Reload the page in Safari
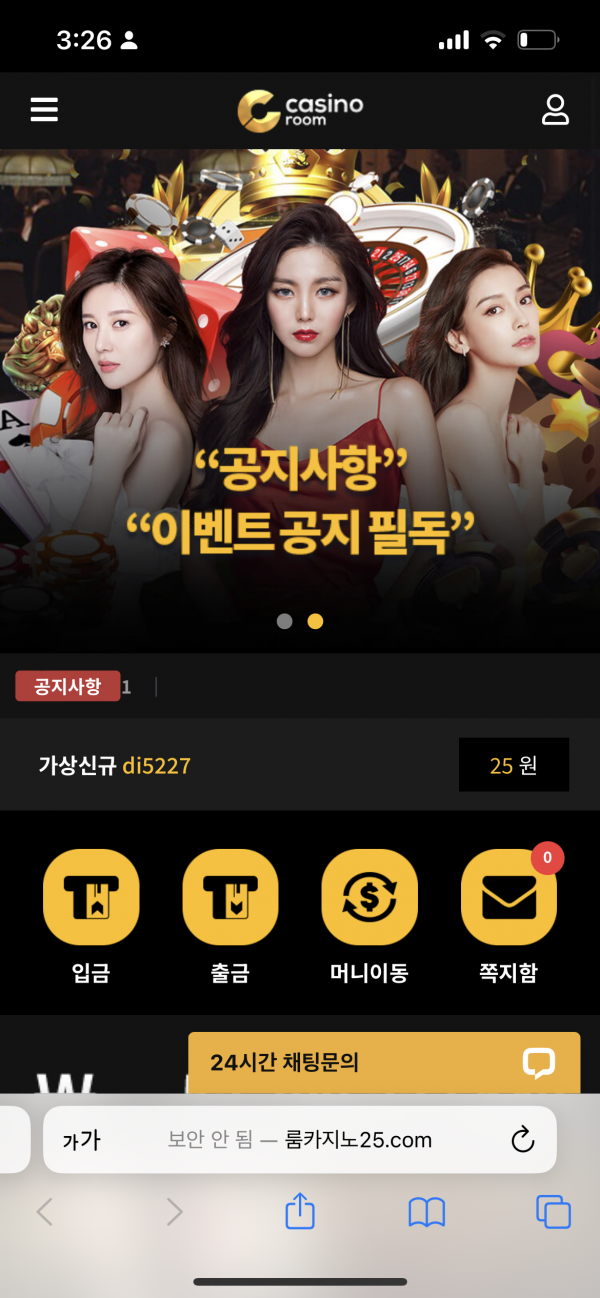This screenshot has height=1298, width=600. (522, 1140)
